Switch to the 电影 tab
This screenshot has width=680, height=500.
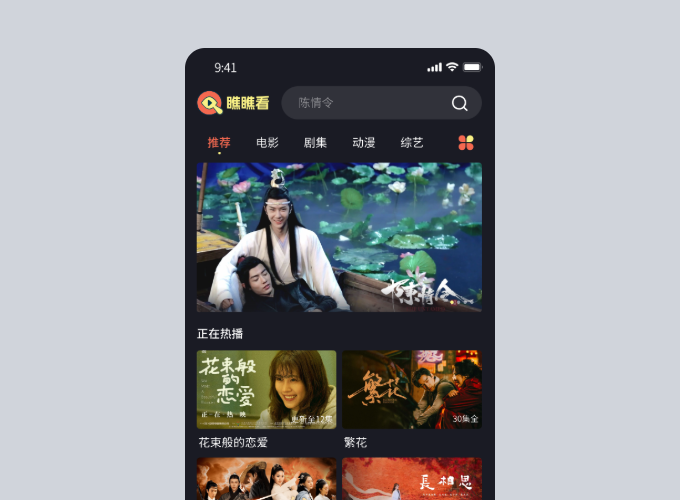tap(267, 143)
